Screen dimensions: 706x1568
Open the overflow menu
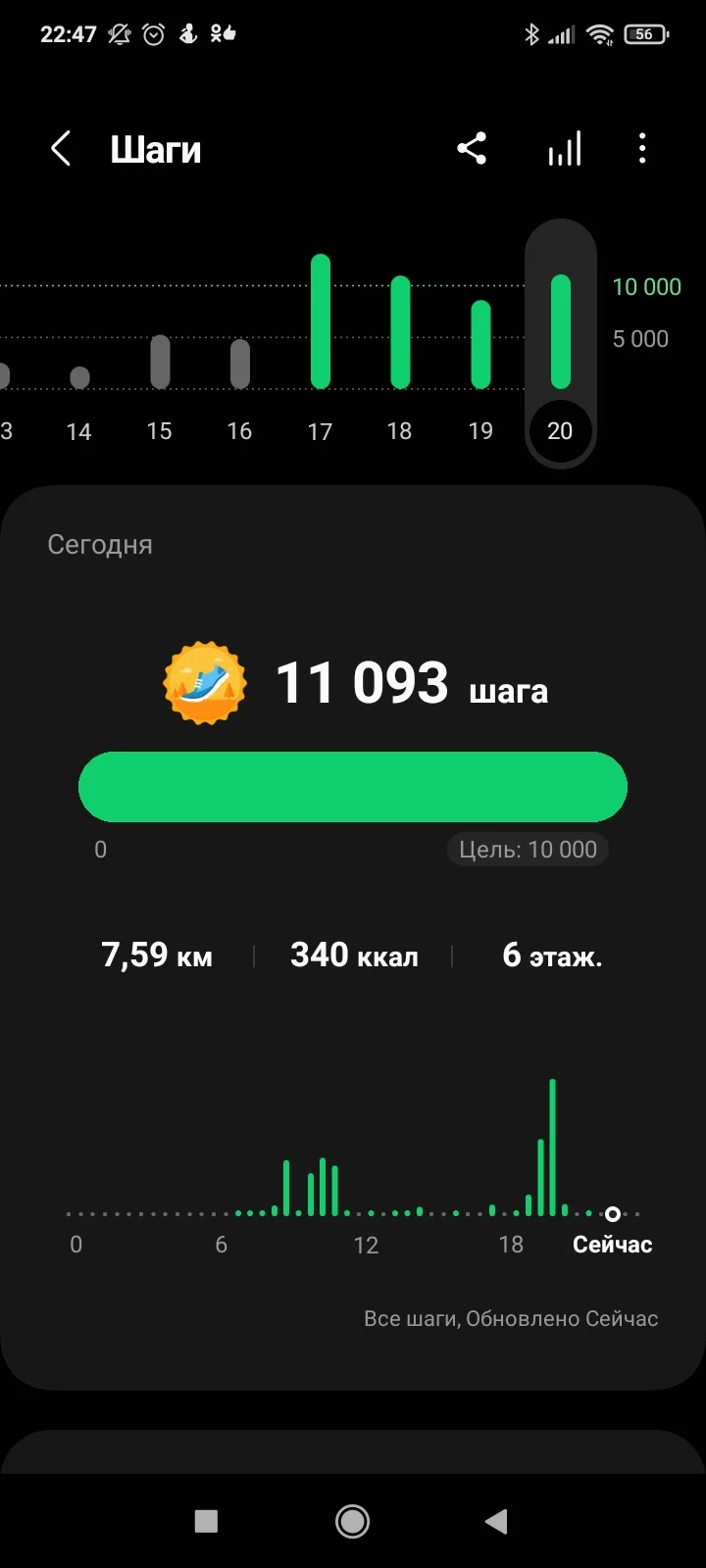click(x=642, y=150)
